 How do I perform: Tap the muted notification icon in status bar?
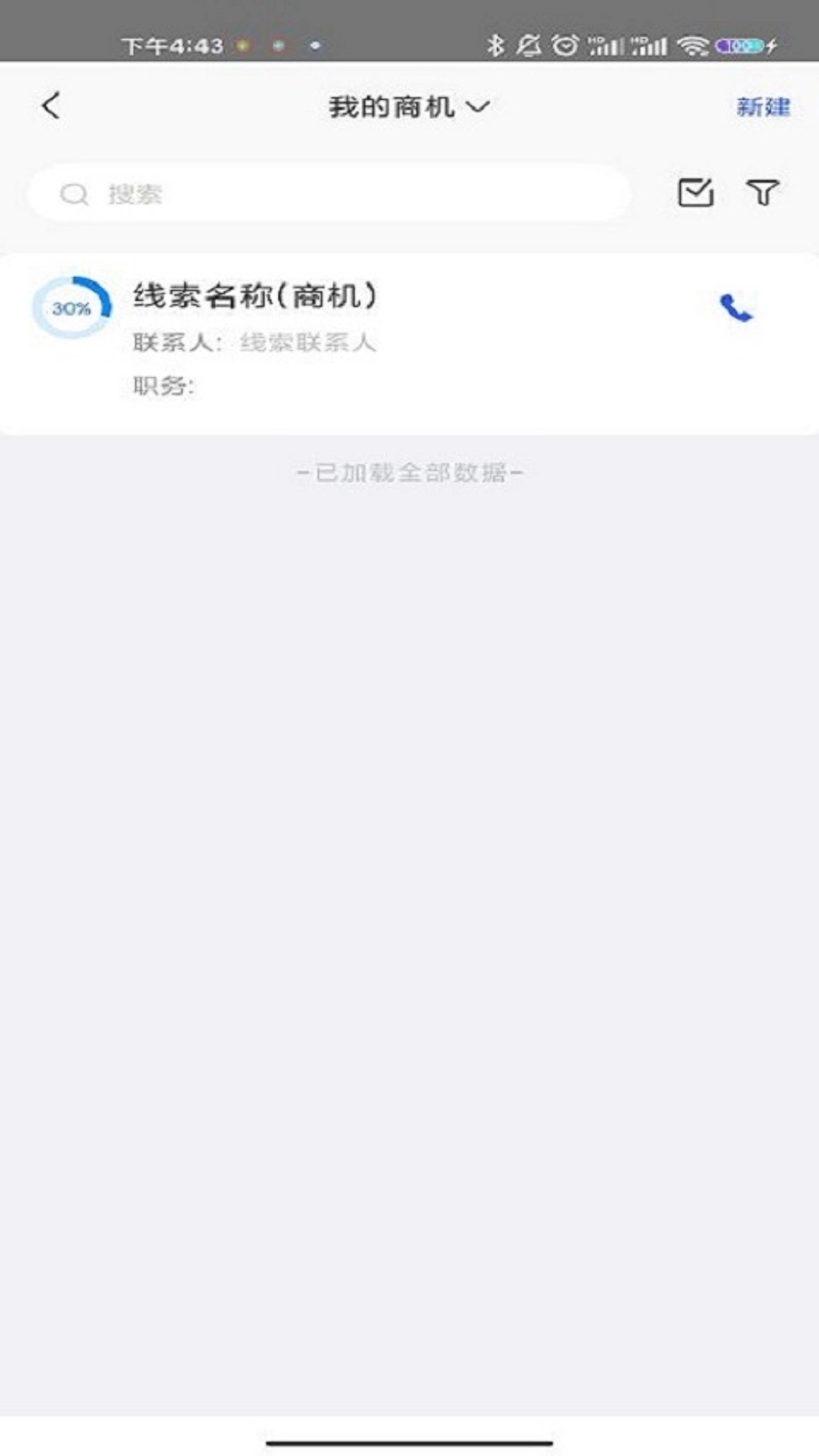(528, 43)
